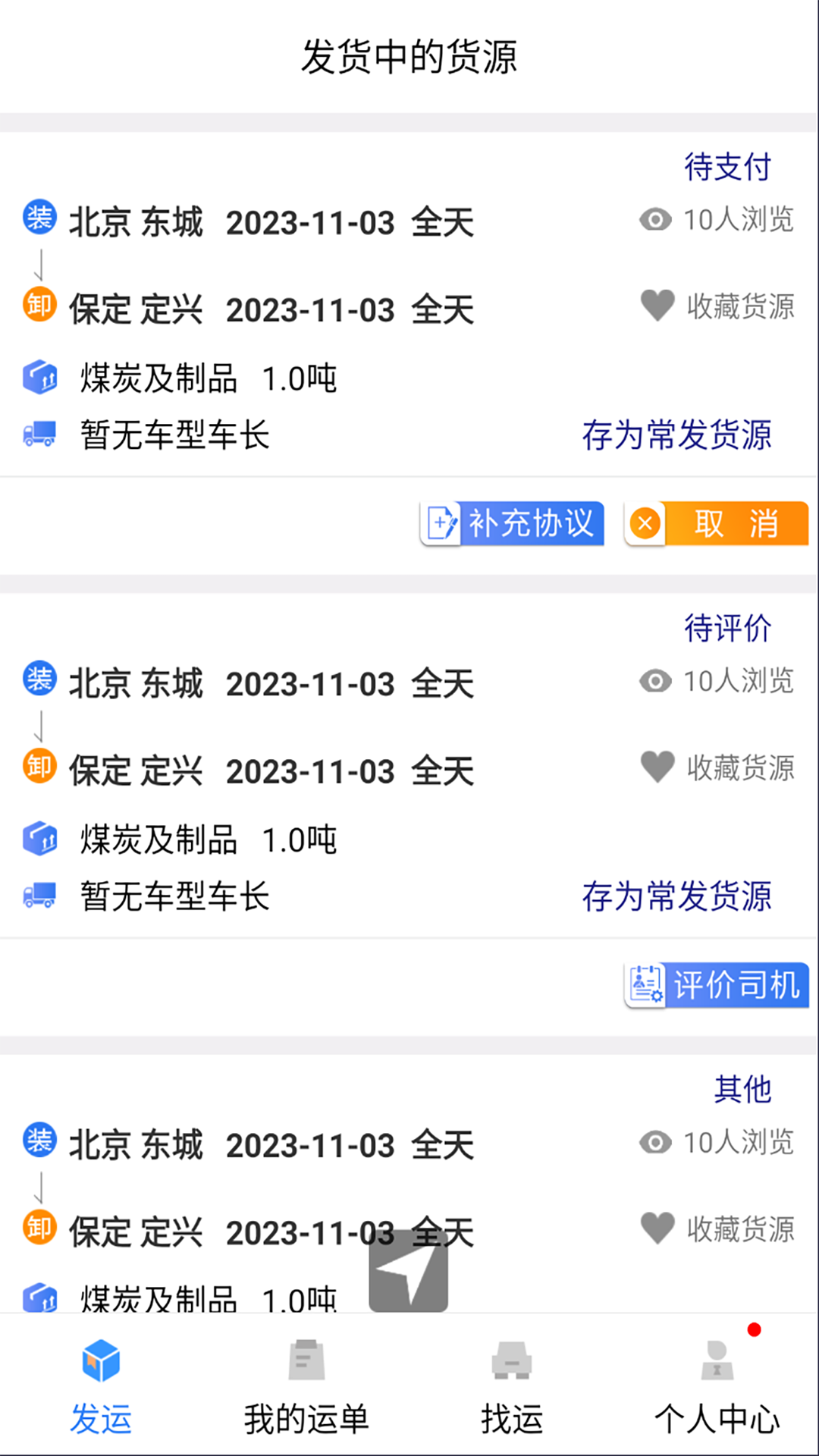The width and height of the screenshot is (819, 1456).
Task: Open 个人中心 with red notification dot
Action: tap(716, 1392)
